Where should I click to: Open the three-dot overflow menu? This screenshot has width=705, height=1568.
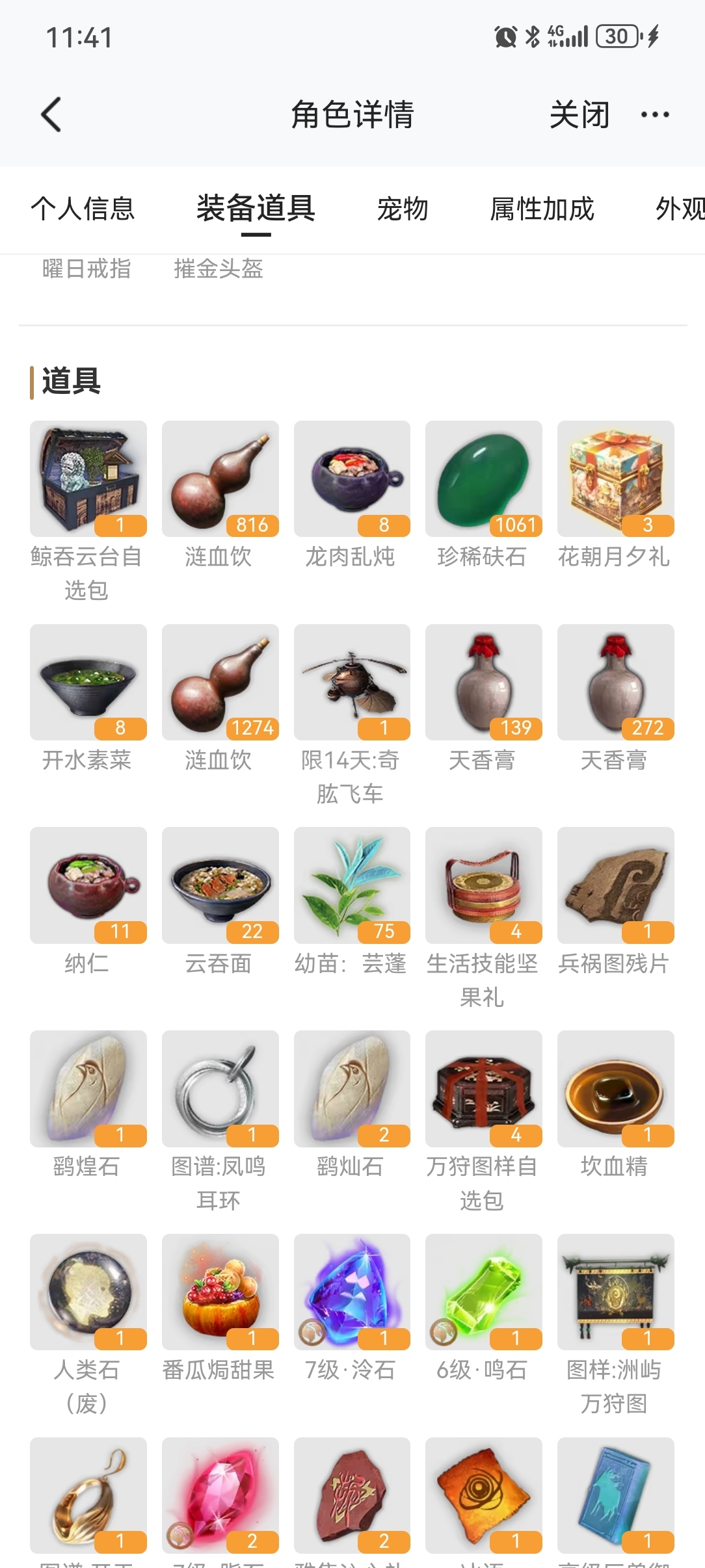tap(654, 115)
